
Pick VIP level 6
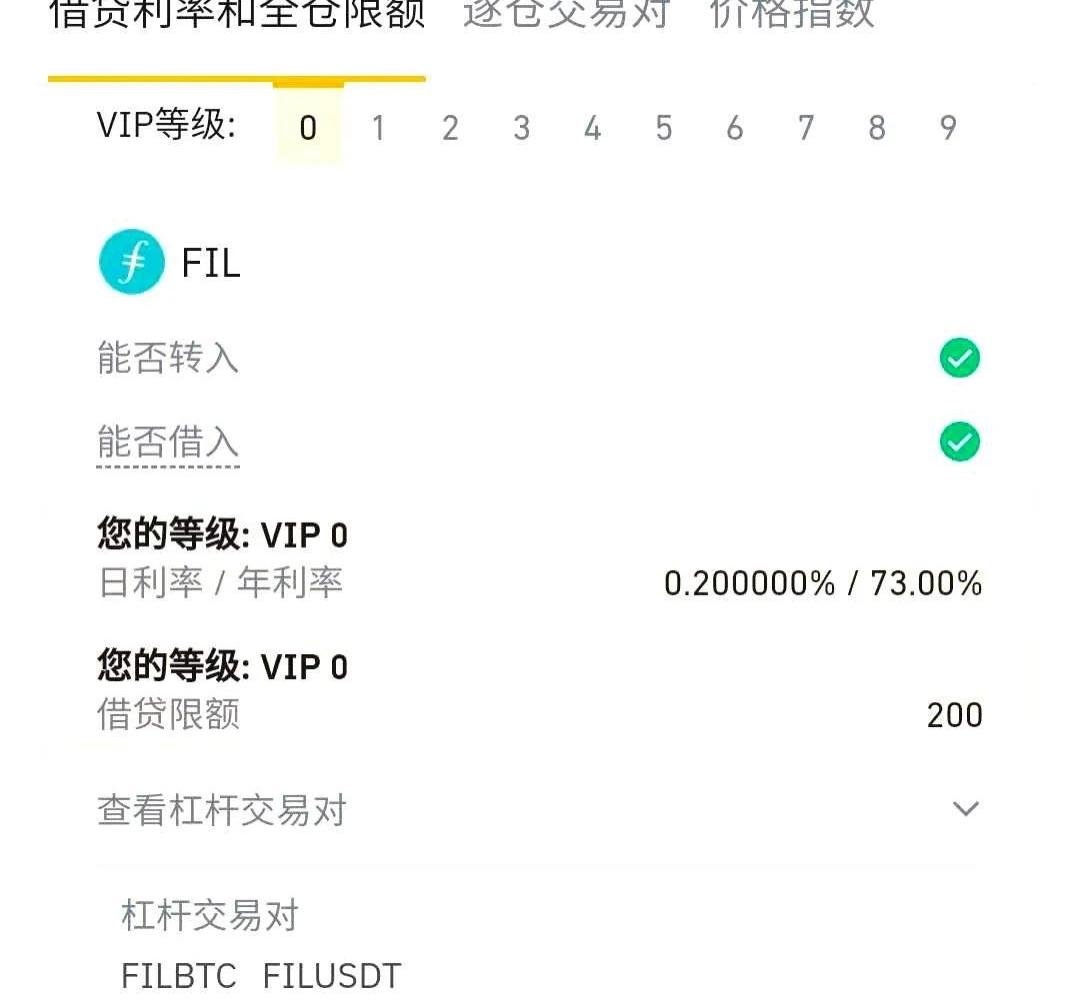tap(735, 128)
